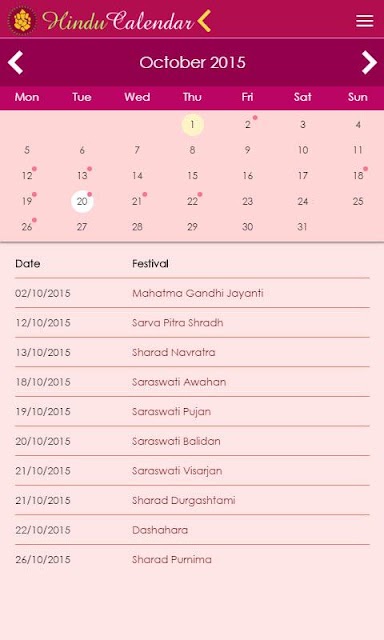Go to the next month
384x640 pixels.
click(369, 62)
